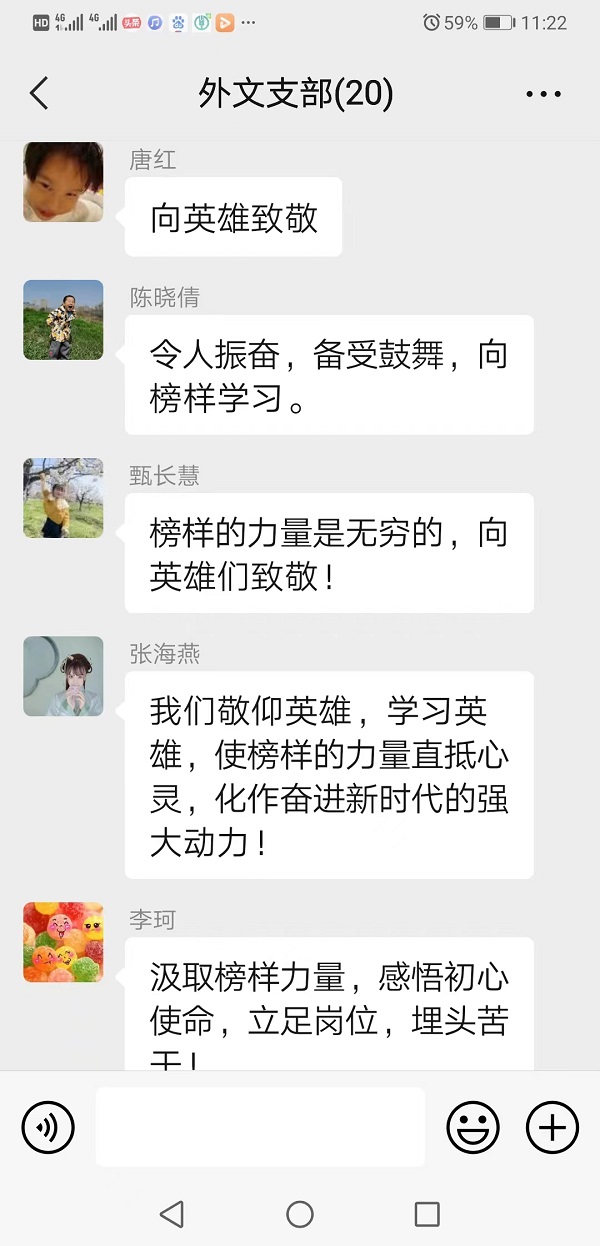Image resolution: width=600 pixels, height=1246 pixels.
Task: Tap the message text field
Action: [x=260, y=1127]
